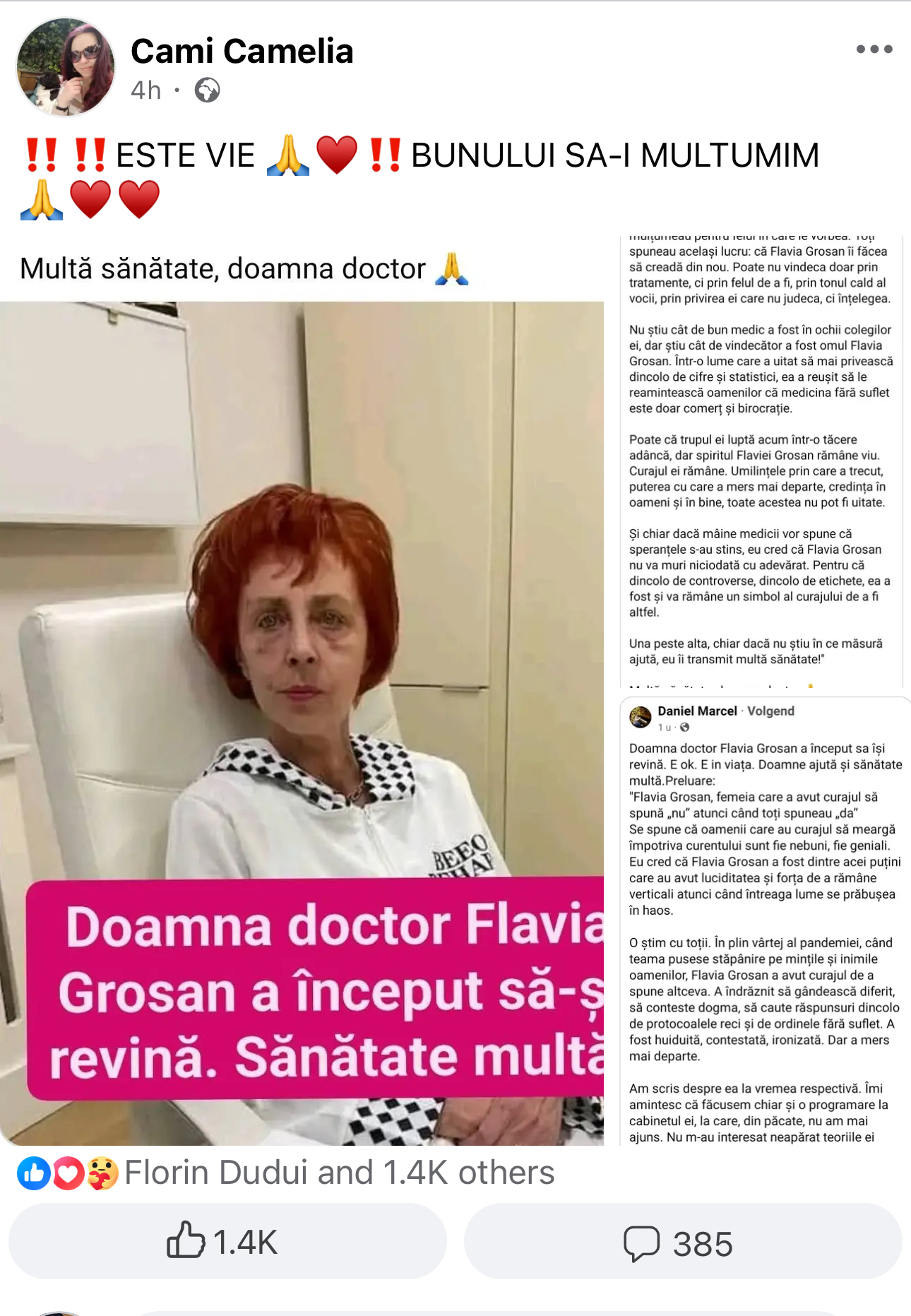Open Cami Camelia's profile name link
This screenshot has width=911, height=1316.
pos(242,52)
